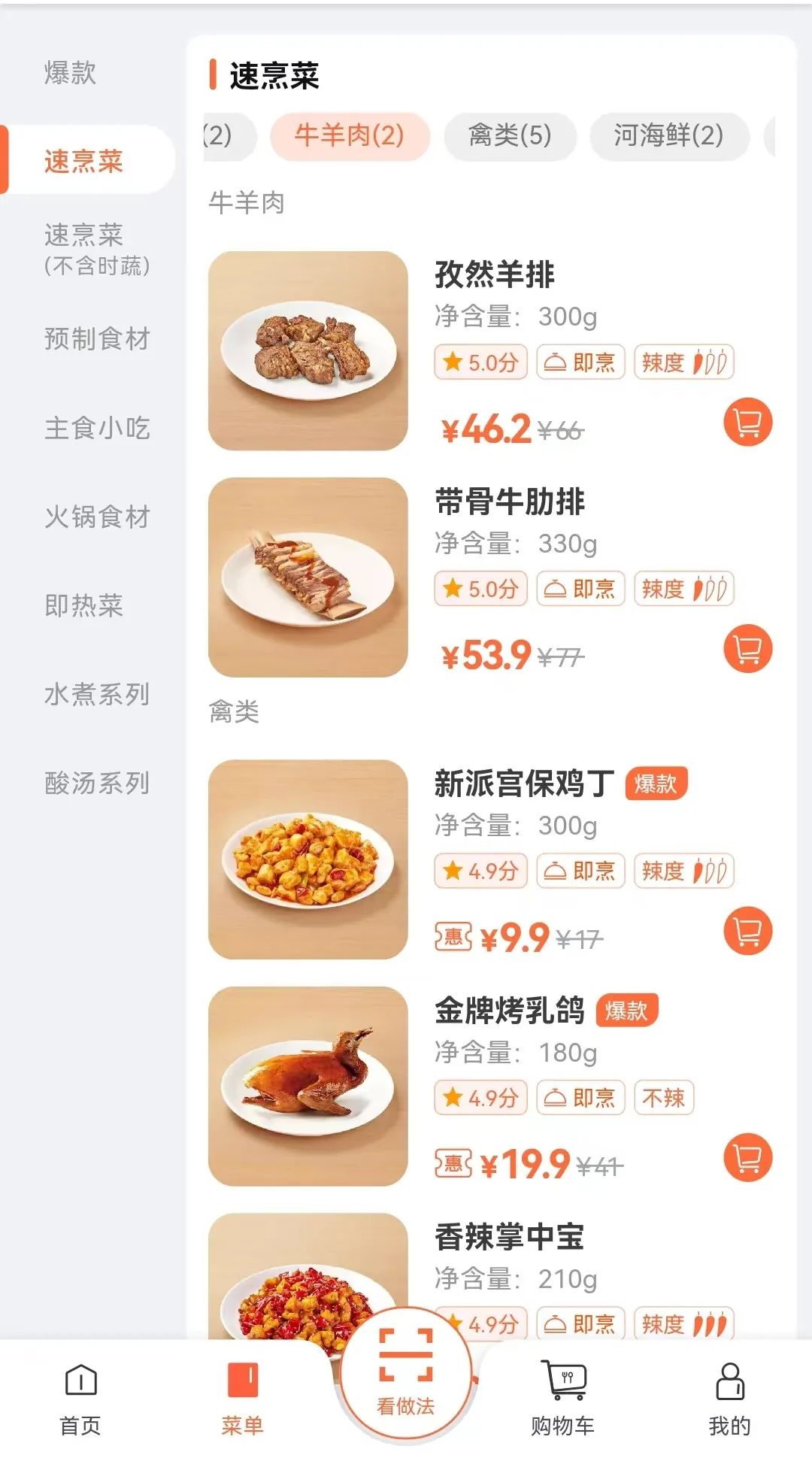Add 新派宫保鸡丁 to shopping cart
This screenshot has height=1461, width=812.
[x=747, y=932]
